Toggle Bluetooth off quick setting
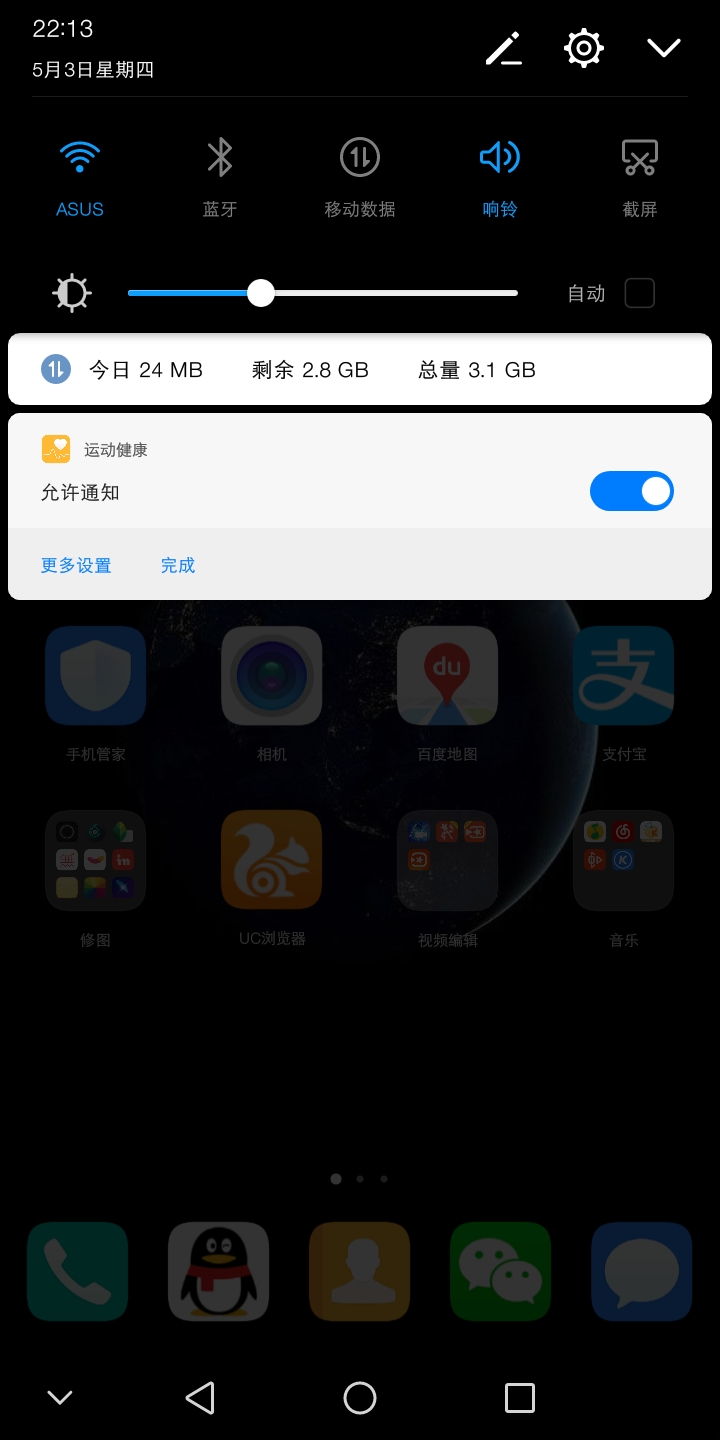The width and height of the screenshot is (720, 1440). tap(219, 157)
